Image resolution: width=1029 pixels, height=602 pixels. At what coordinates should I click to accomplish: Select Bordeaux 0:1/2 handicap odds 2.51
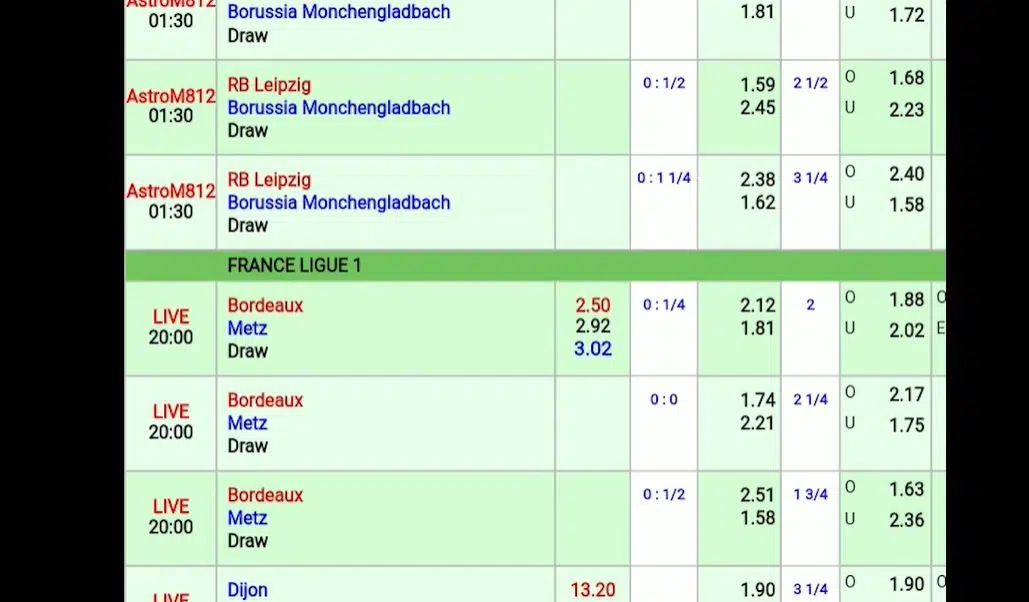tap(757, 495)
